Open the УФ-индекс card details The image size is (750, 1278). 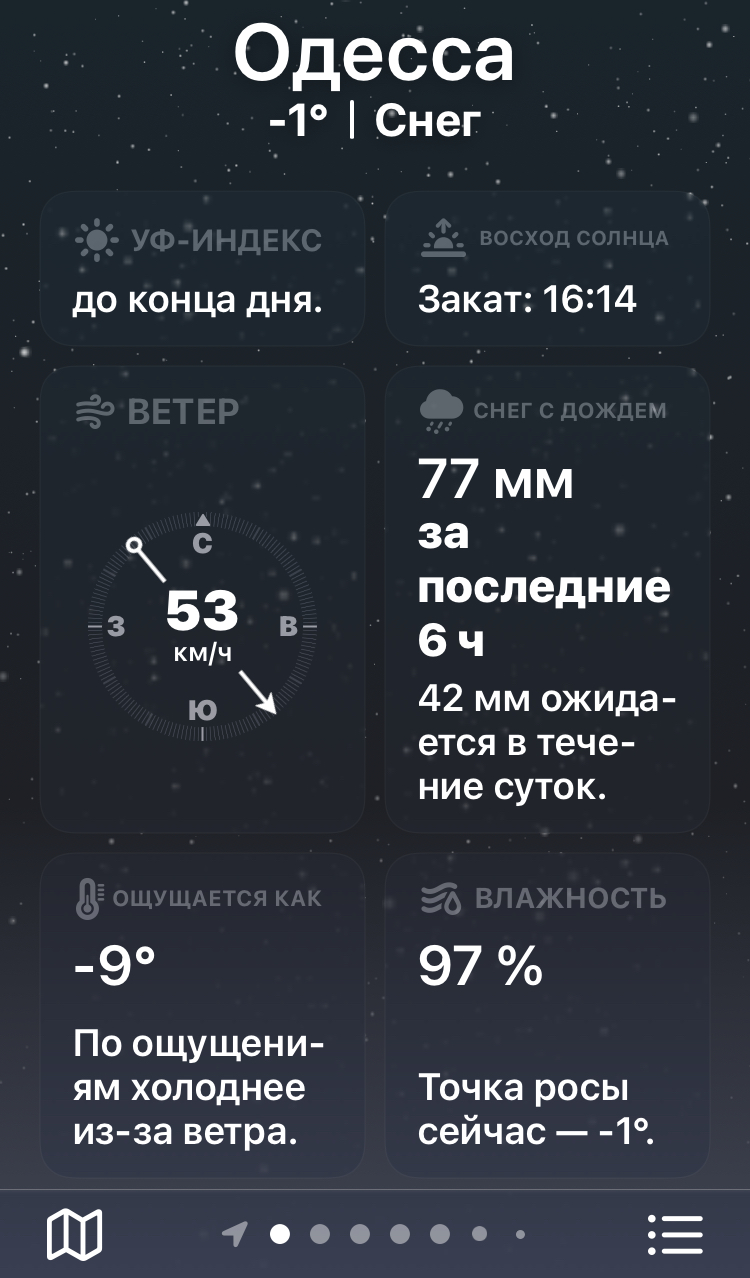202,270
